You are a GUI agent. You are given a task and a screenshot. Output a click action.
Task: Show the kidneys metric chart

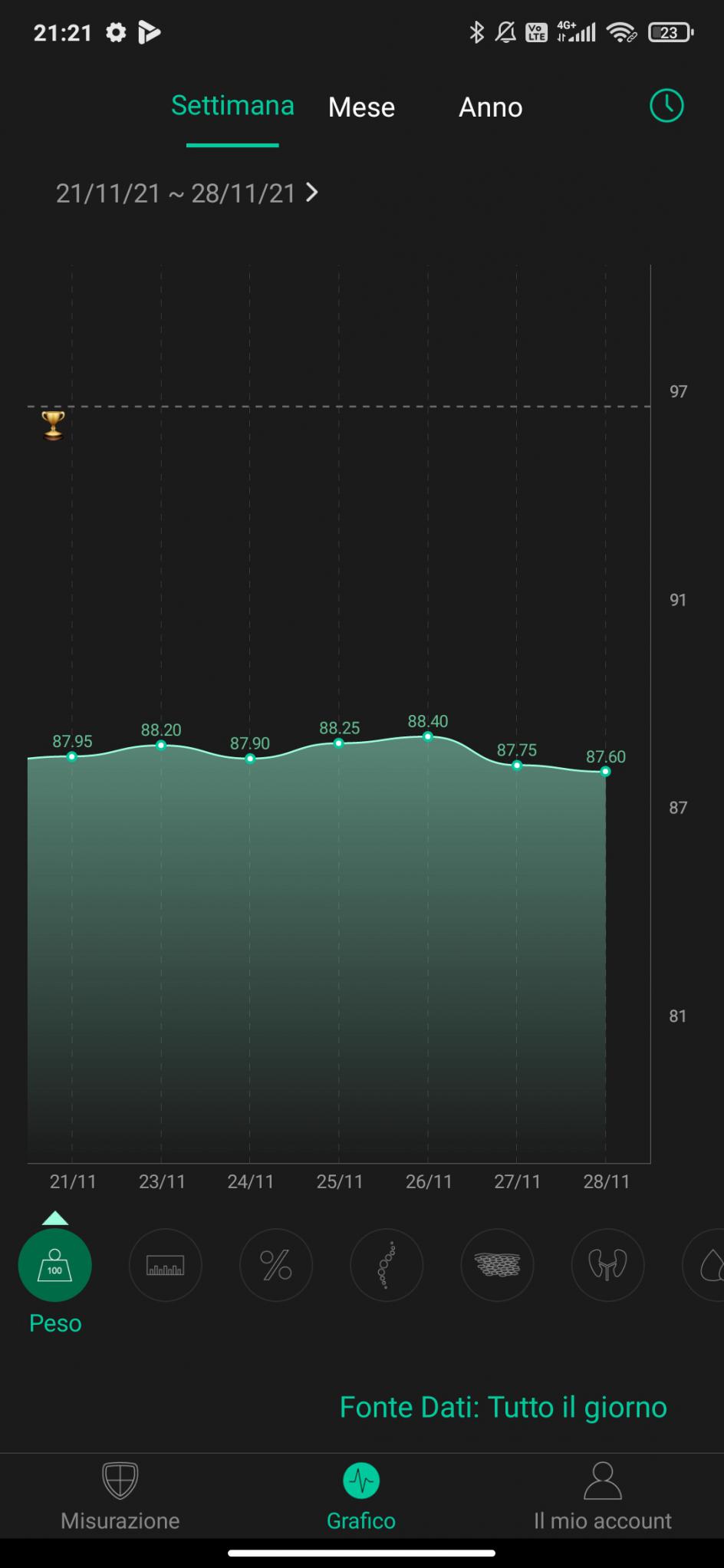[607, 1266]
